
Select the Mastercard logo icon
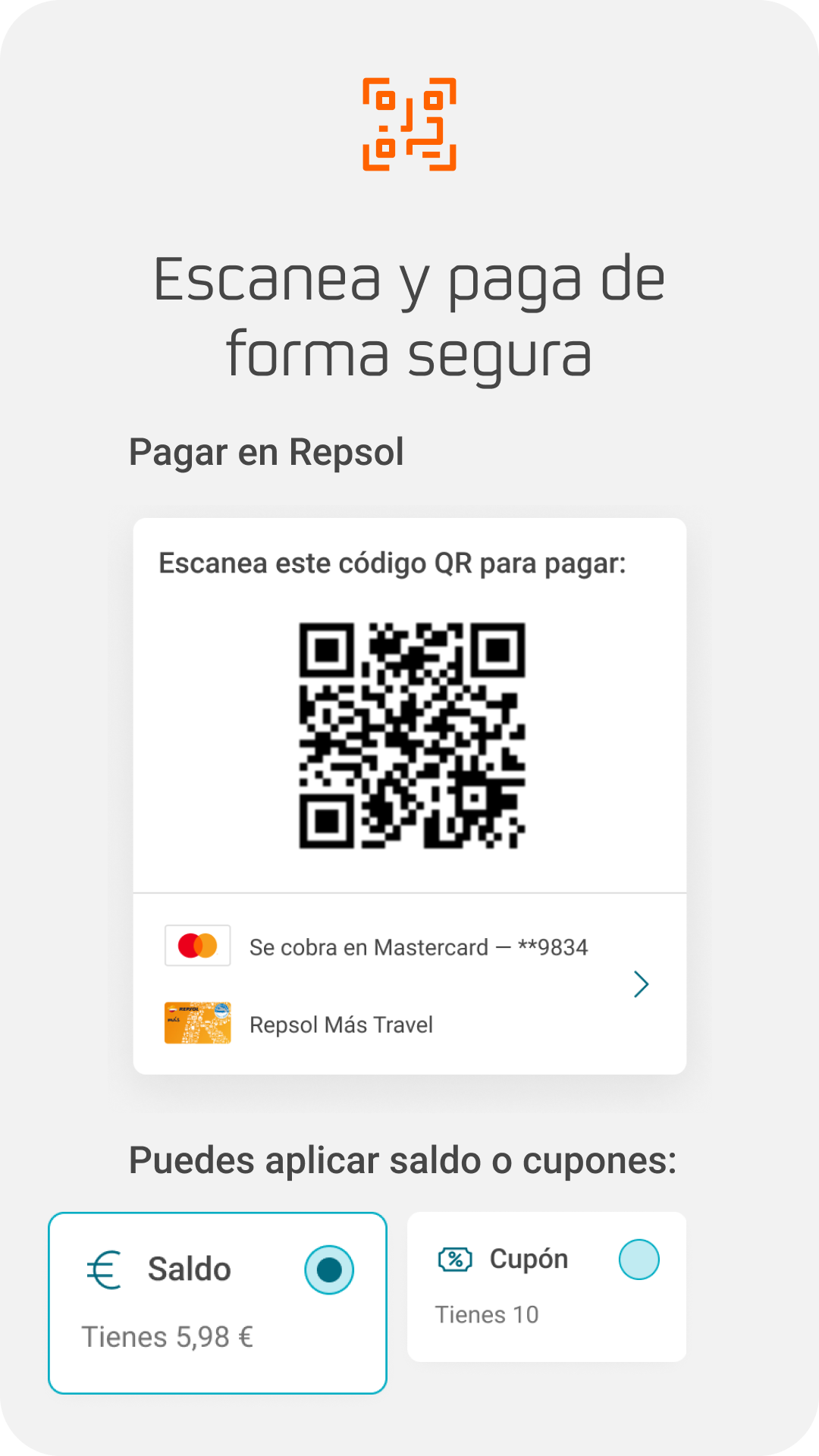(198, 945)
